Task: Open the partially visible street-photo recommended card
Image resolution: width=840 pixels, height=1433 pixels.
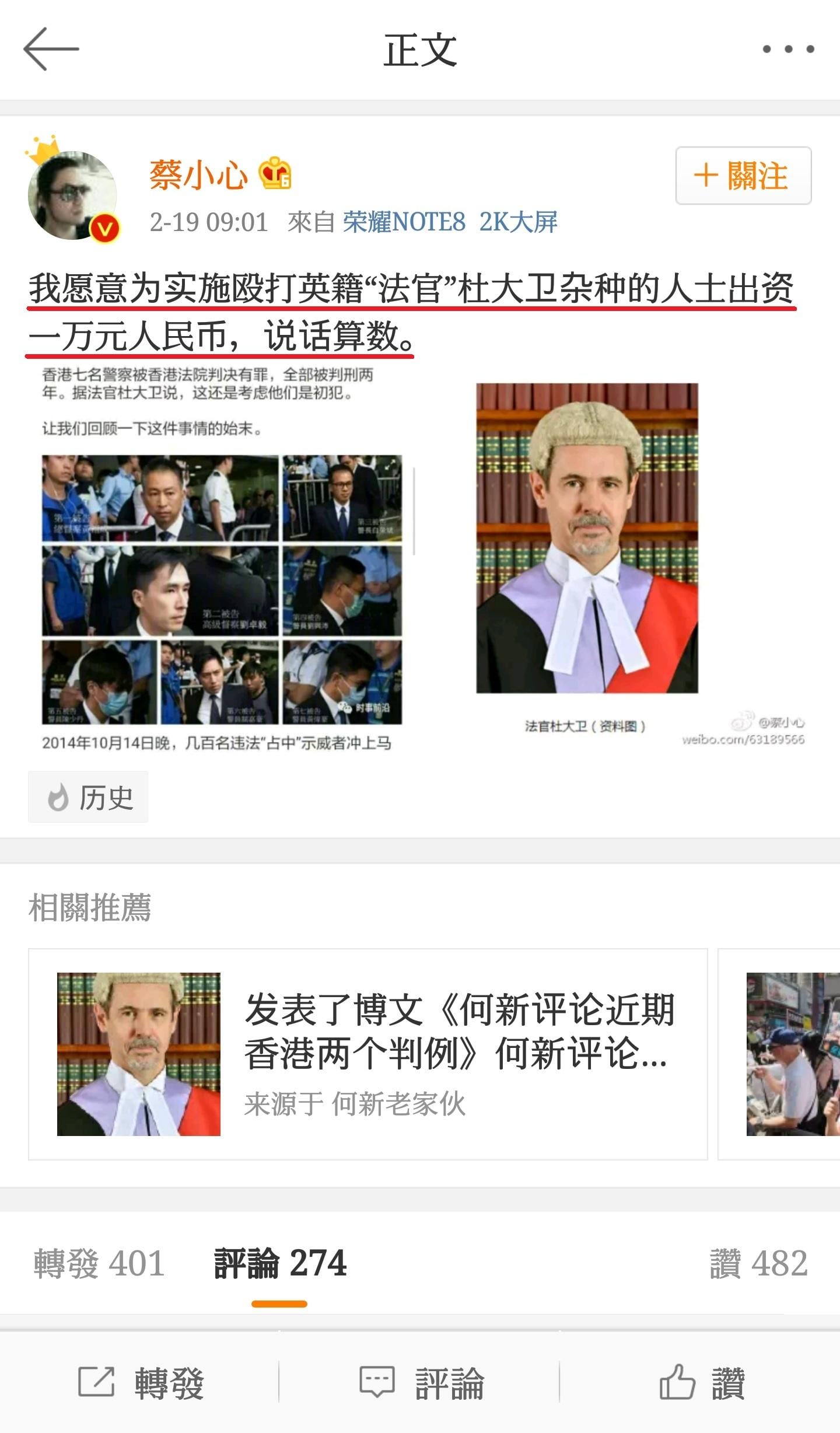Action: tap(792, 1054)
